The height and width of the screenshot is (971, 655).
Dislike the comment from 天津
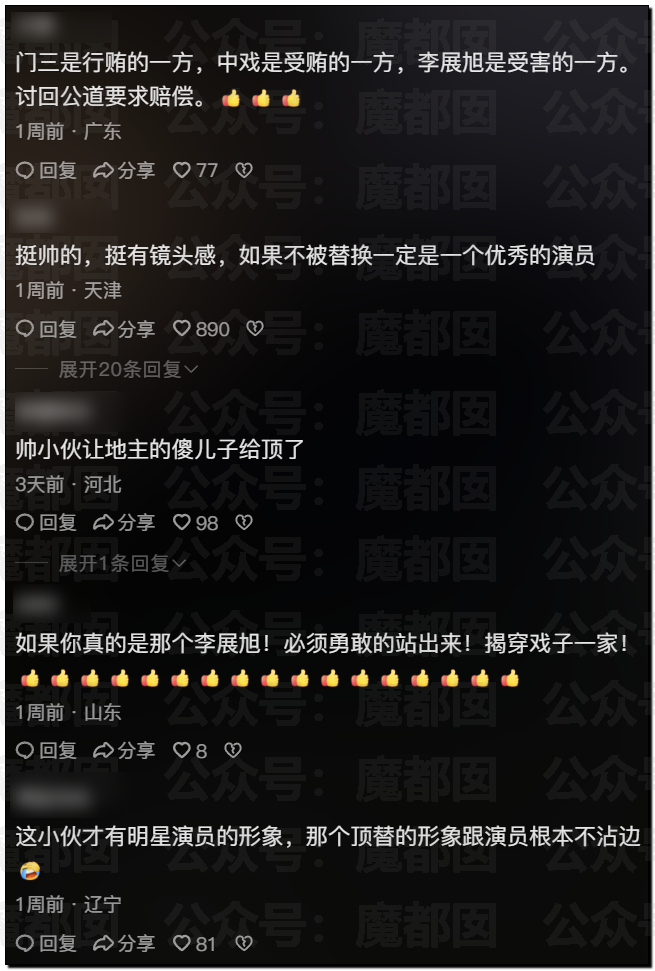[x=255, y=328]
